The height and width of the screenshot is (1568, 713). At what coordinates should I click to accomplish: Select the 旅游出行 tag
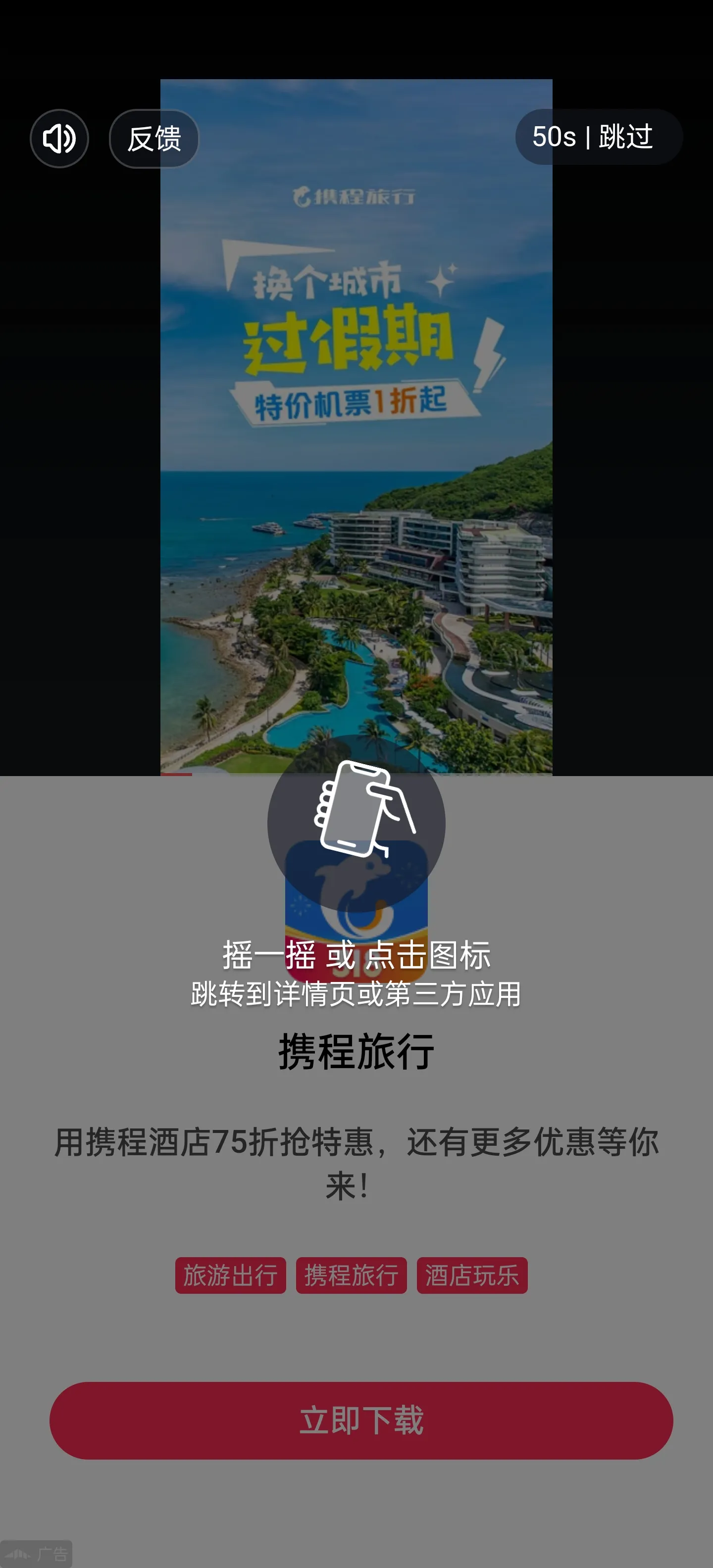pos(230,1275)
